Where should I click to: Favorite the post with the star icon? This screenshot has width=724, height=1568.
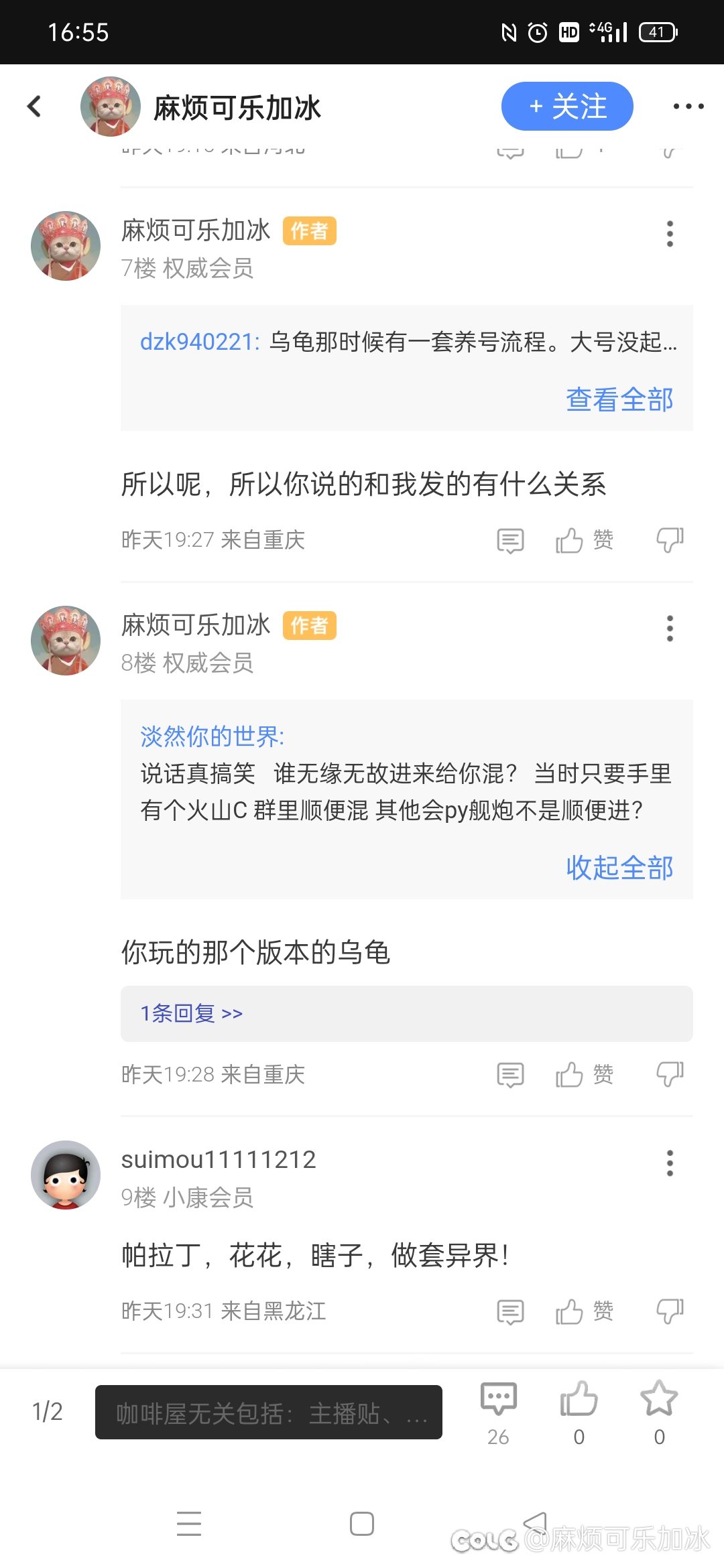(x=659, y=1400)
